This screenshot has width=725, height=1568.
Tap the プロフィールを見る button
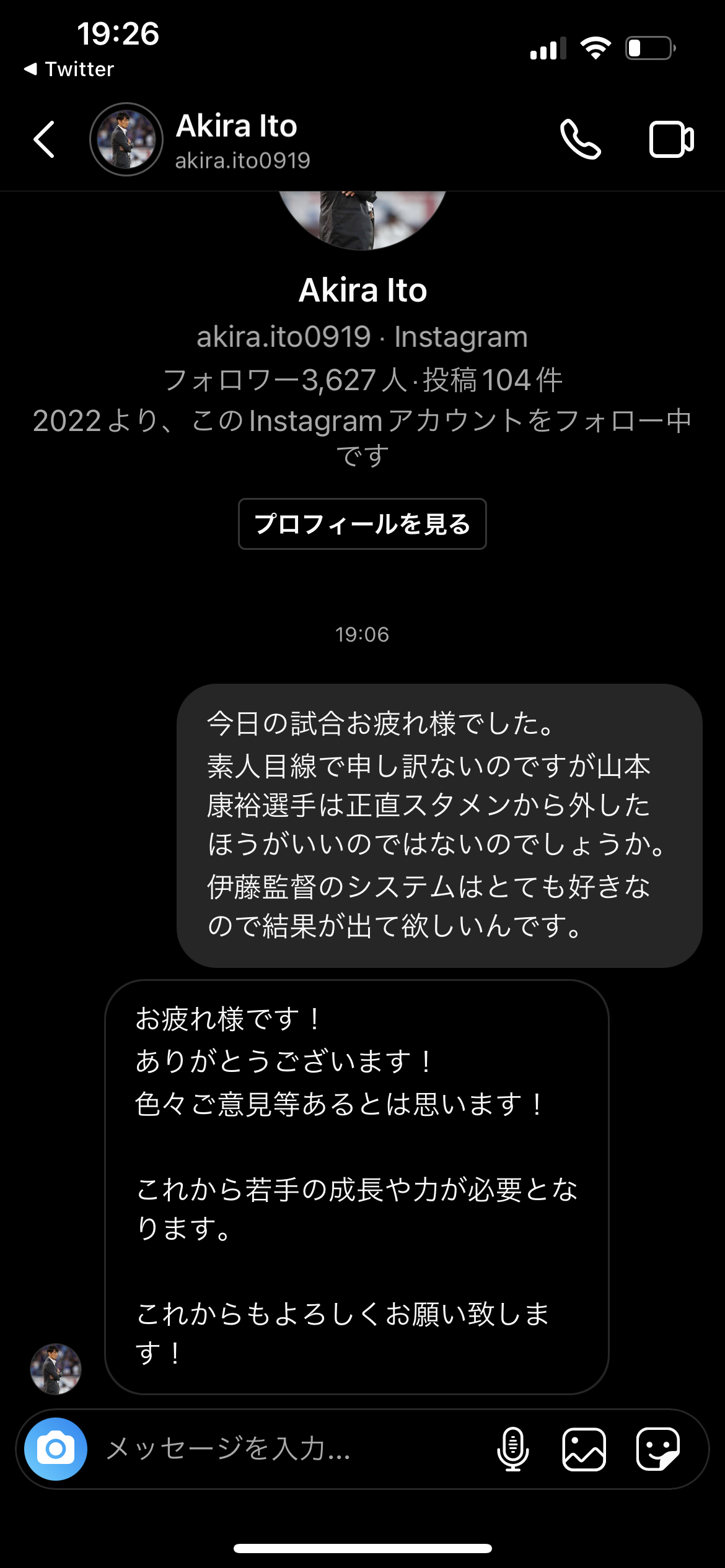(x=362, y=524)
